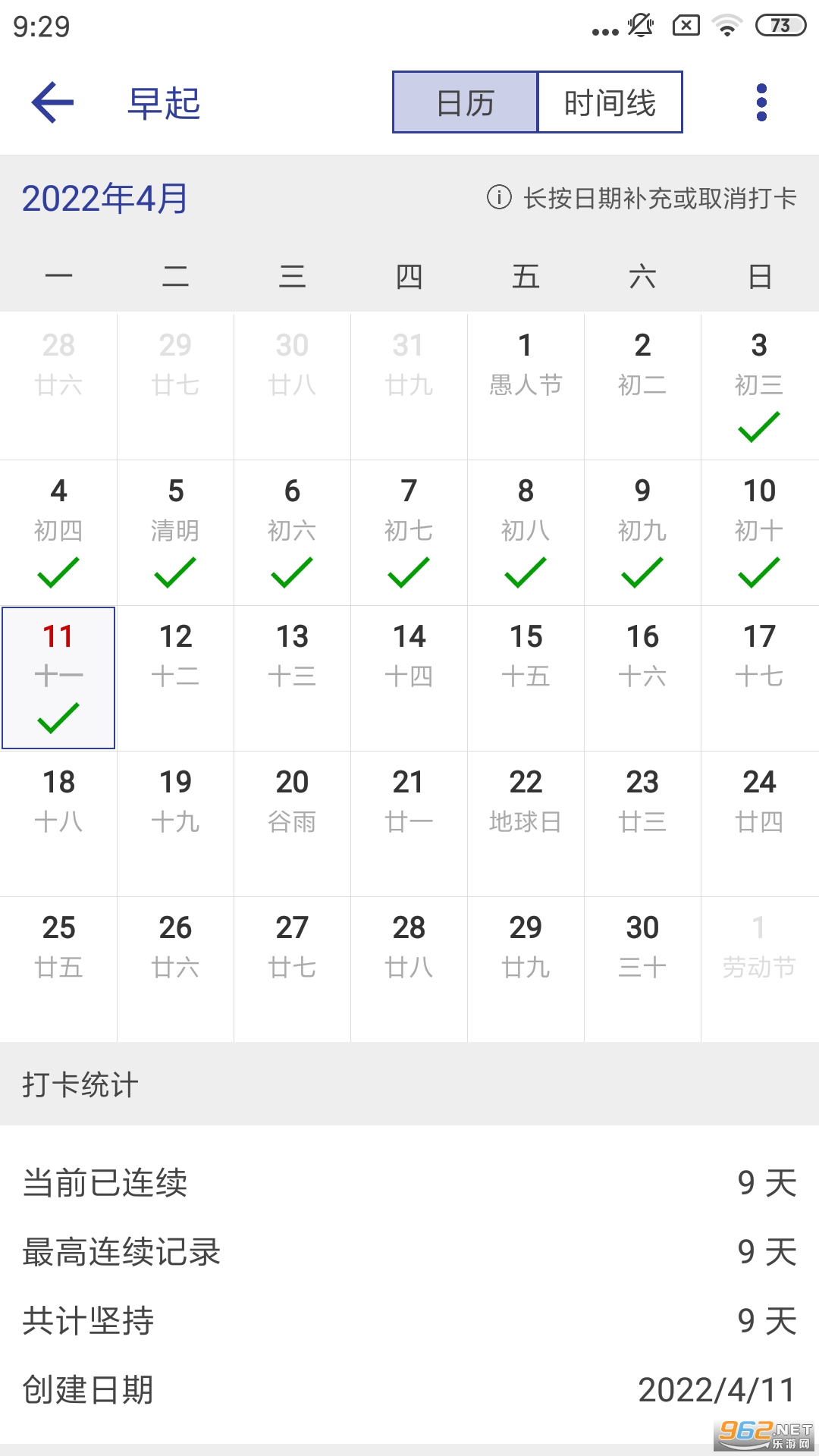Open April 10 calendar cell
Image resolution: width=819 pixels, height=1456 pixels.
pyautogui.click(x=759, y=532)
